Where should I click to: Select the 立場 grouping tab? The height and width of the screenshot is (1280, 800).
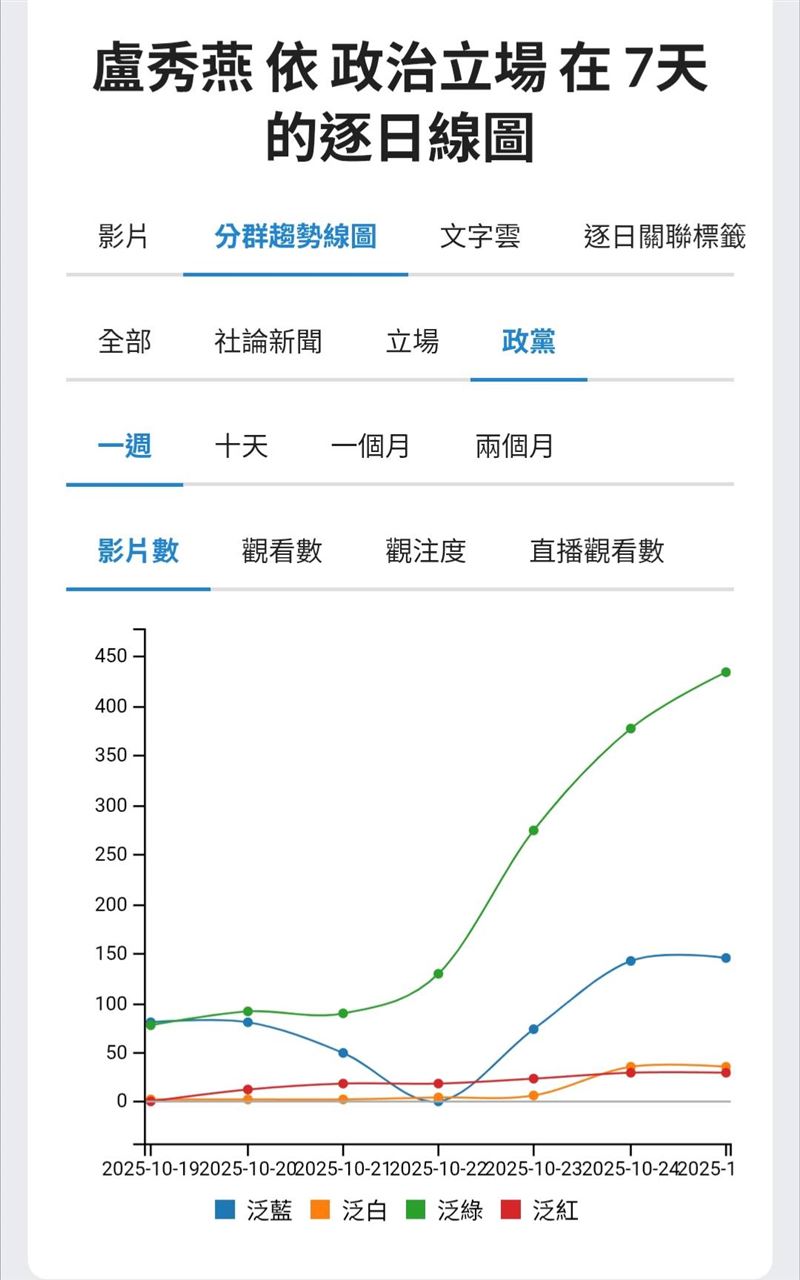[x=412, y=342]
